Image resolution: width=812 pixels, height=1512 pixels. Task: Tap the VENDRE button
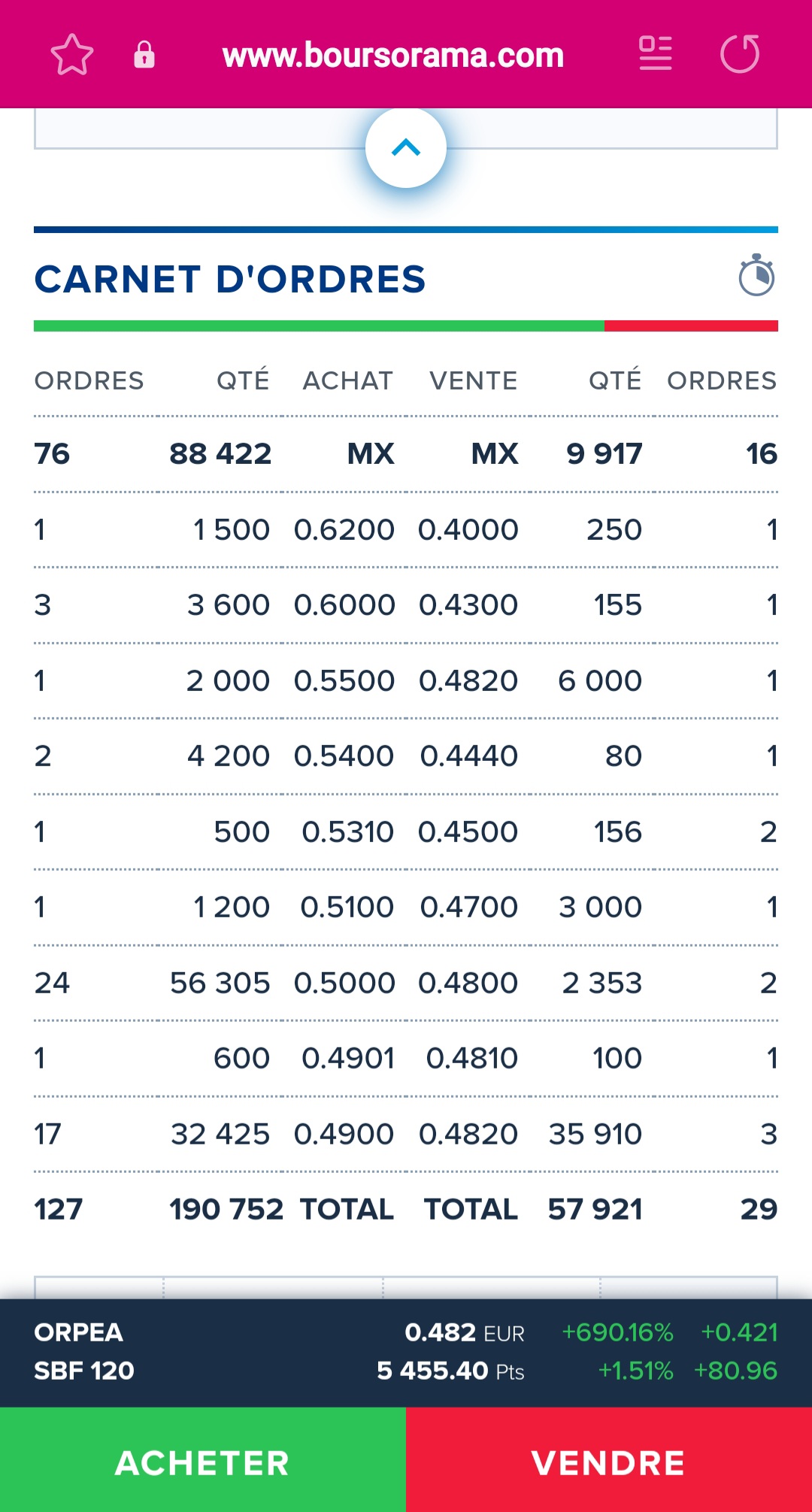point(608,1462)
